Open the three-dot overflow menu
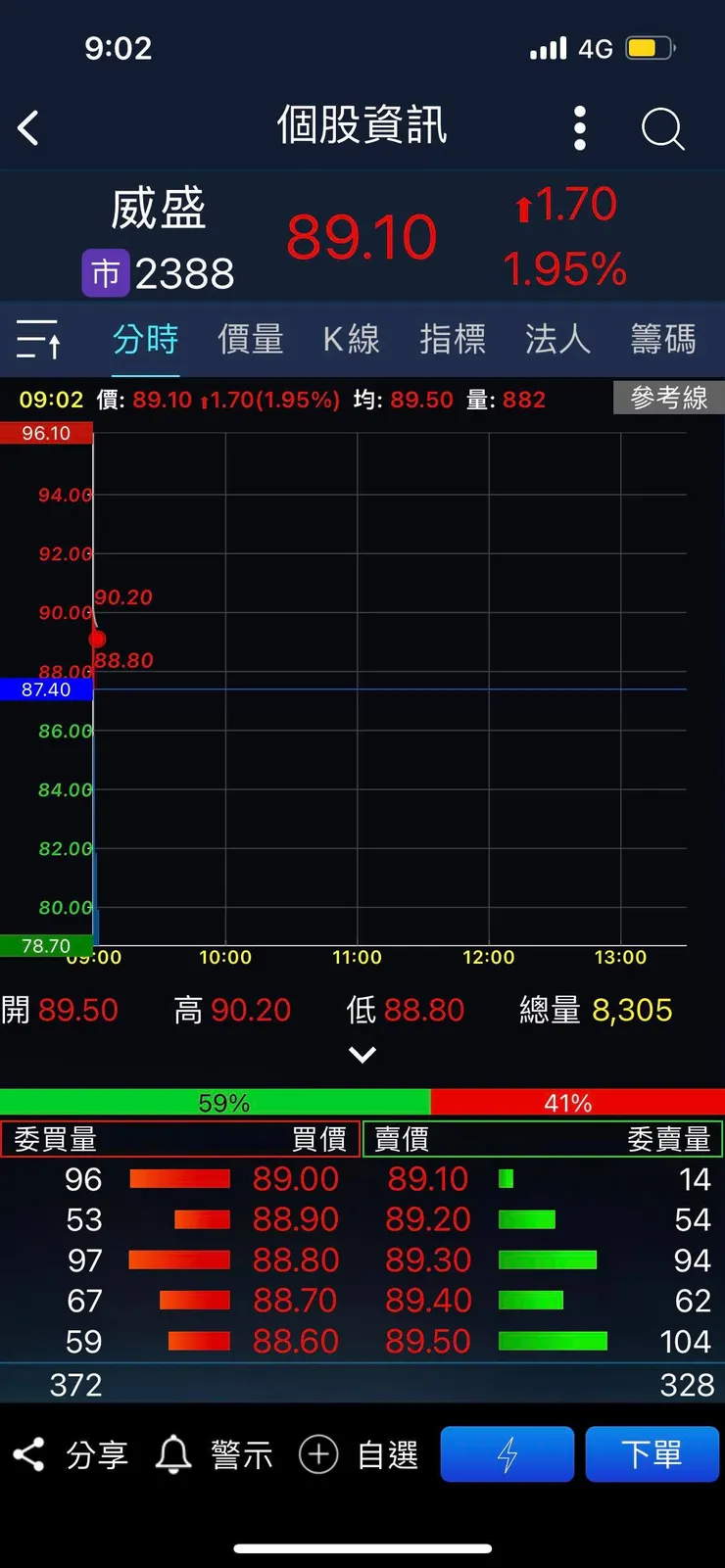725x1568 pixels. (x=579, y=127)
